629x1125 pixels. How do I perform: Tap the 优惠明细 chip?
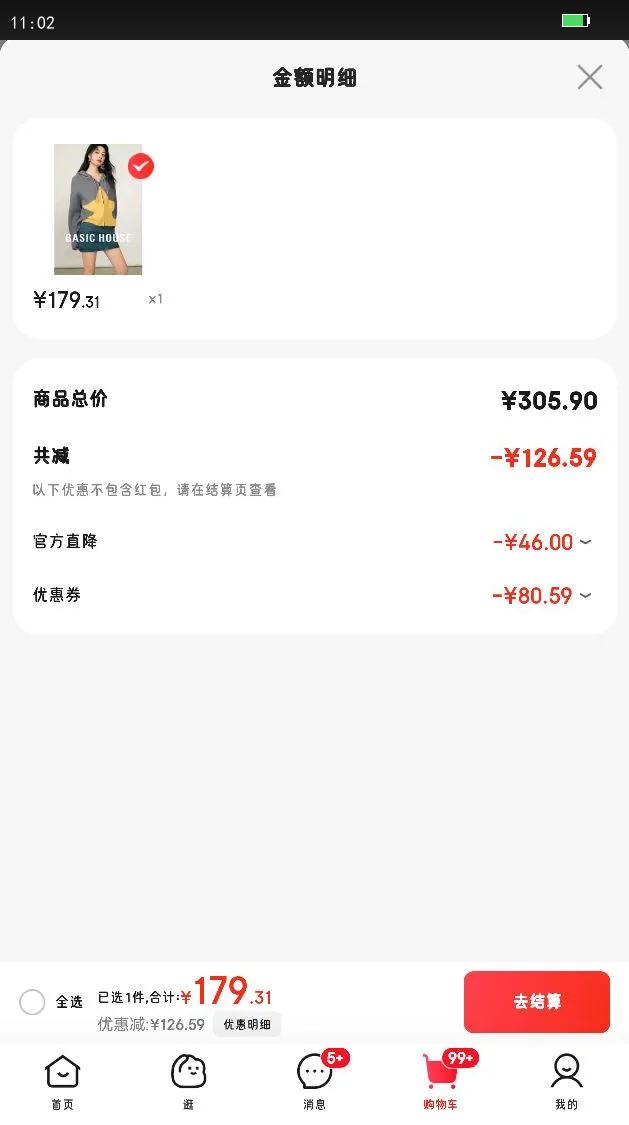pyautogui.click(x=246, y=1024)
